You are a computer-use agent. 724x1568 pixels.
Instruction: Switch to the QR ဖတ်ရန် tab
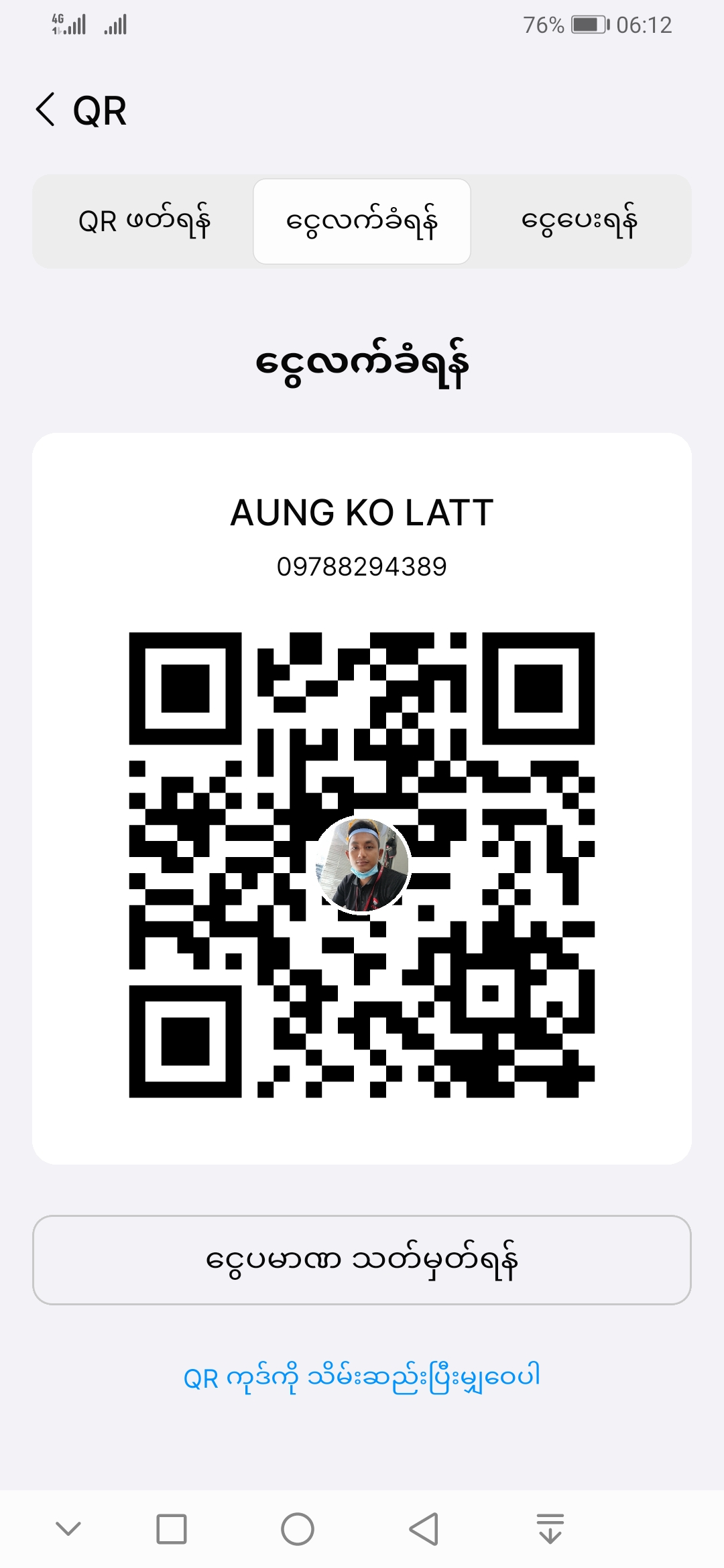click(x=144, y=221)
